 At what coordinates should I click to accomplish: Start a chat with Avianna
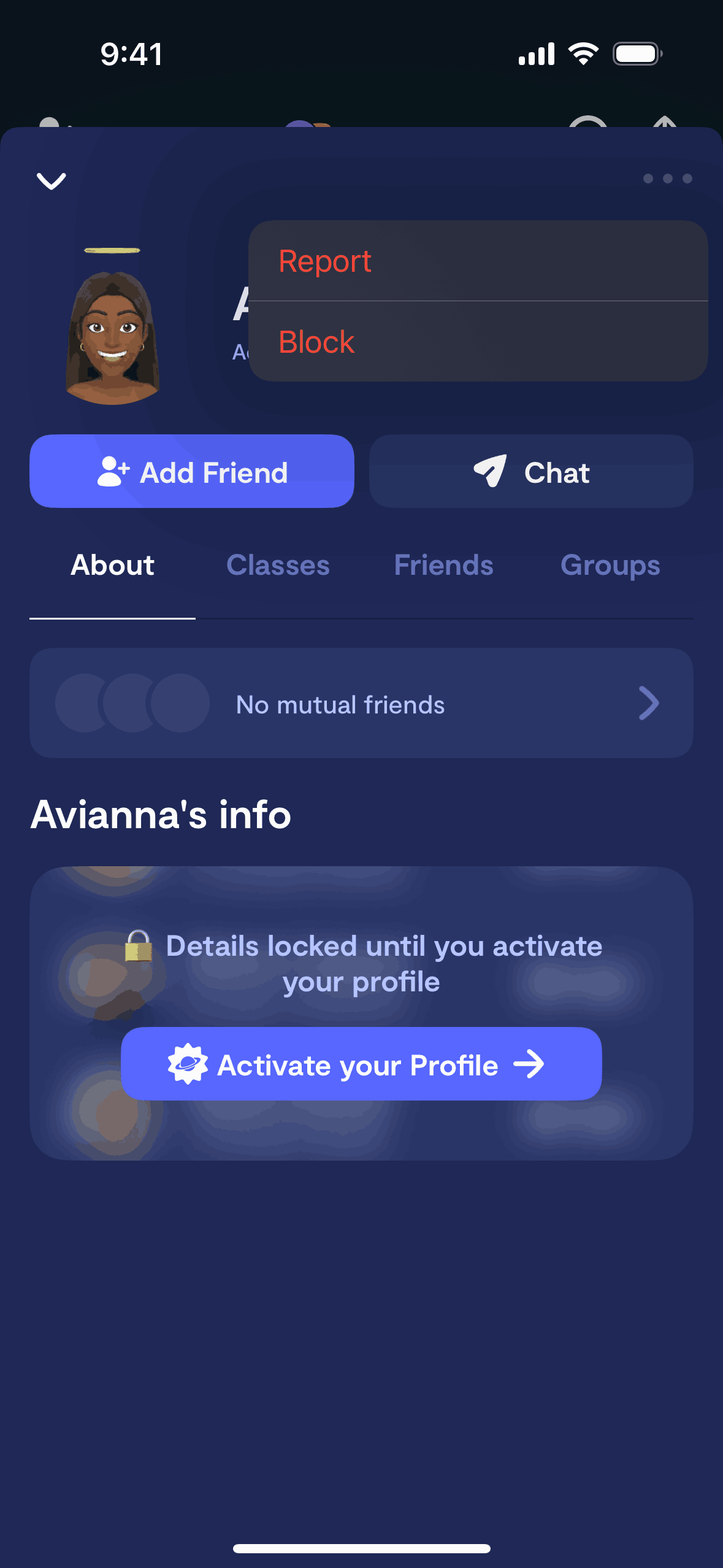pyautogui.click(x=531, y=472)
